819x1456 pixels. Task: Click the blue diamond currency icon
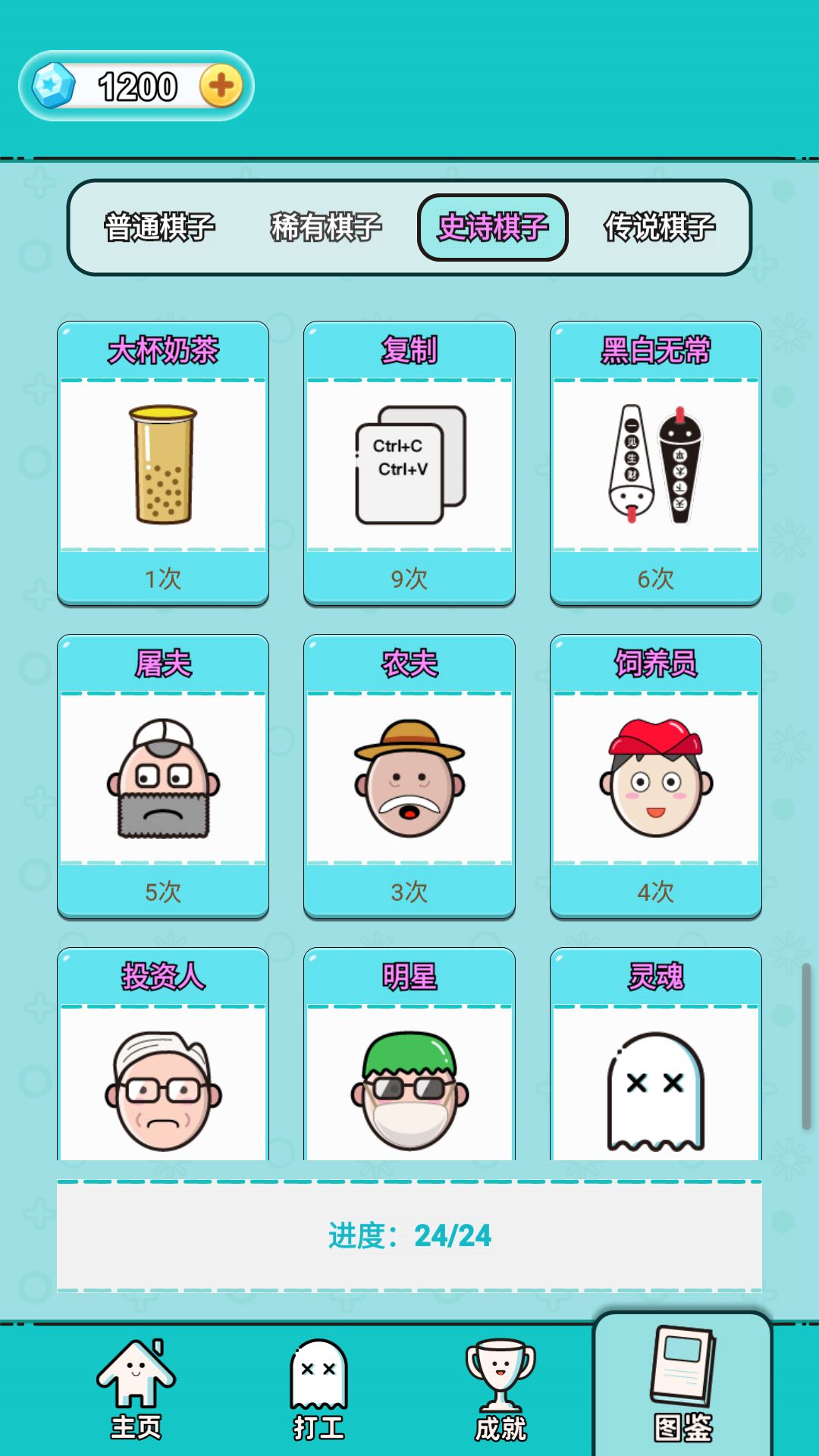(x=54, y=86)
